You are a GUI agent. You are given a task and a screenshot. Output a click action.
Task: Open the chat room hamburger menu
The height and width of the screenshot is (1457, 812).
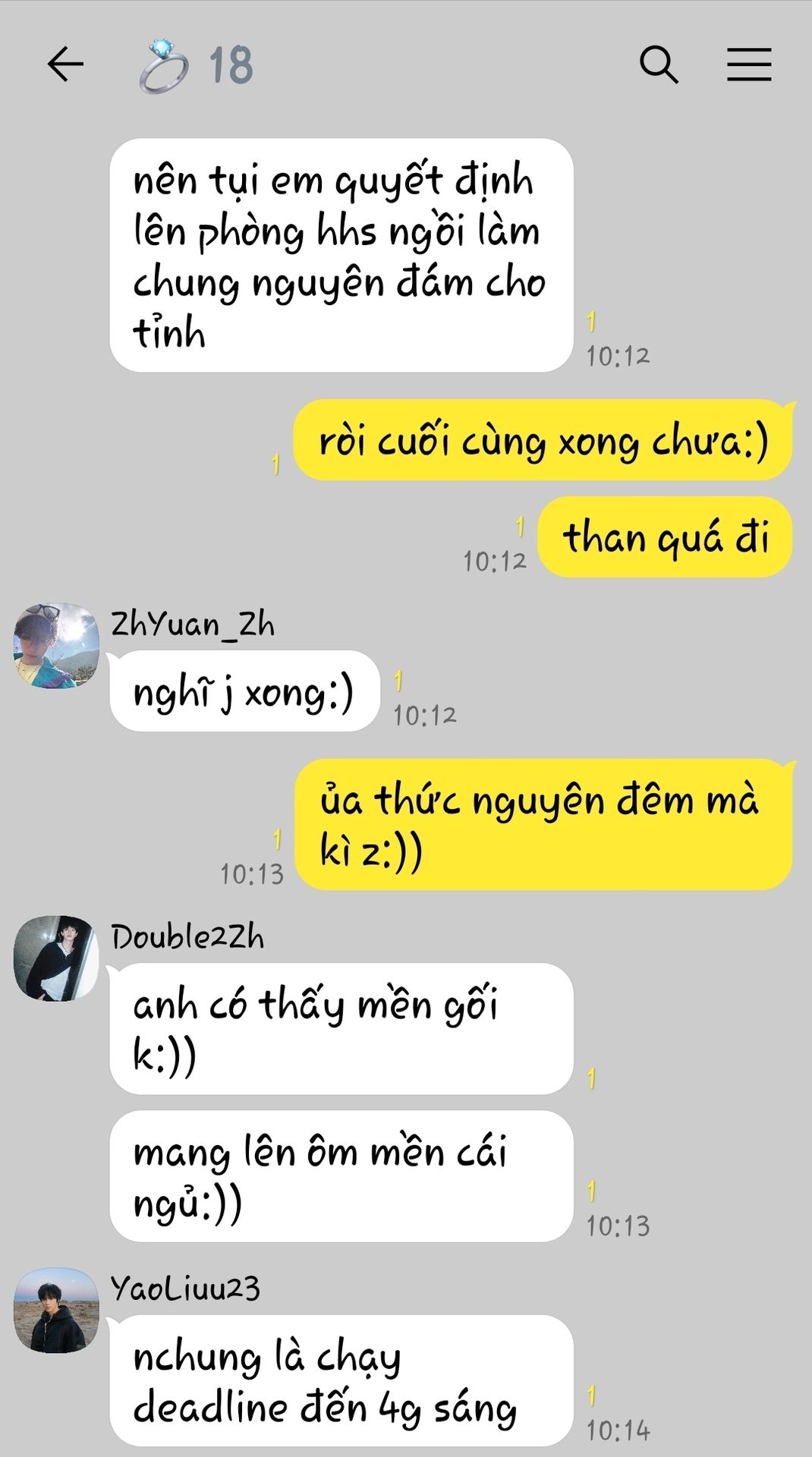tap(749, 64)
